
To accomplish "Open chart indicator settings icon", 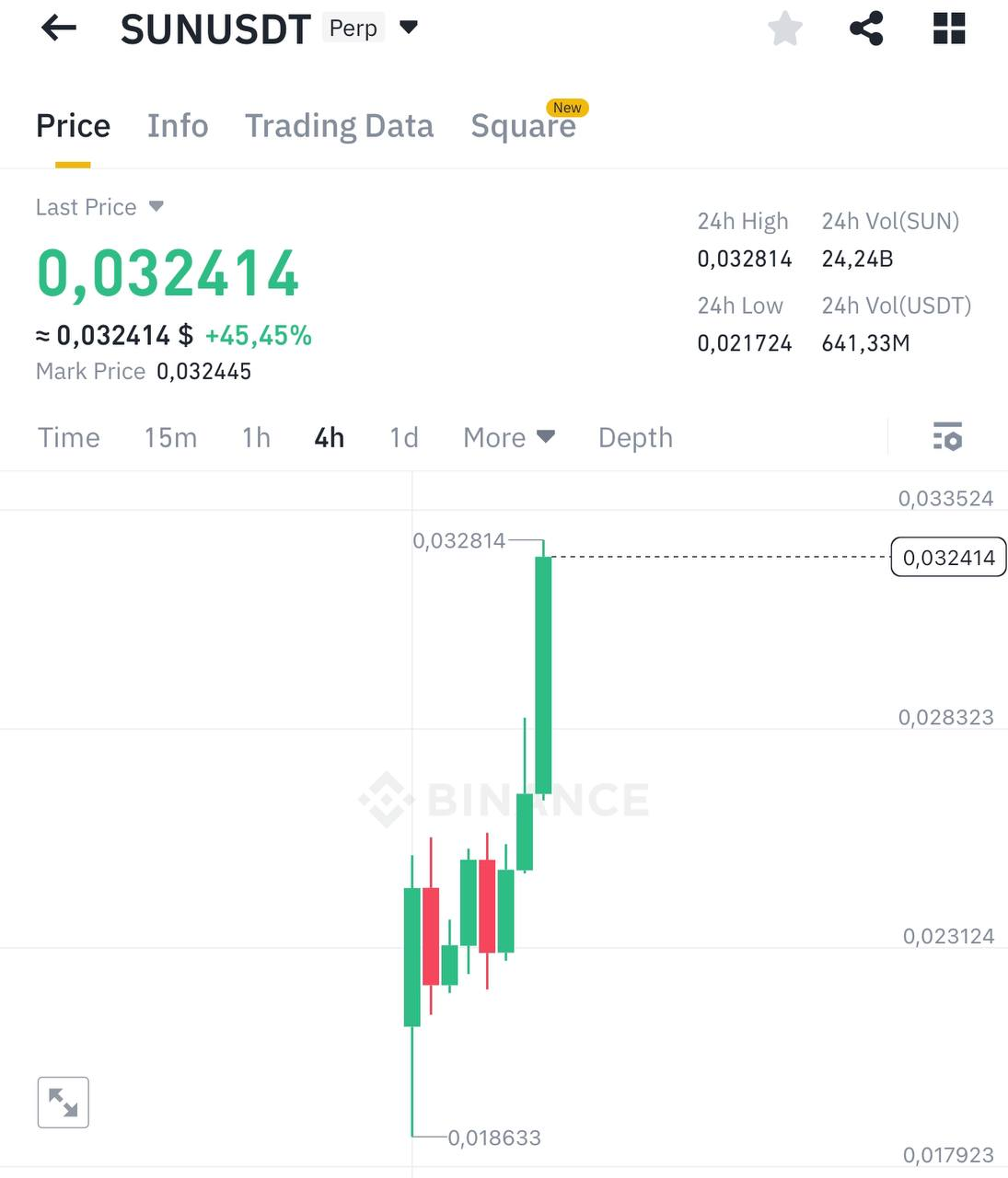I will pyautogui.click(x=947, y=436).
